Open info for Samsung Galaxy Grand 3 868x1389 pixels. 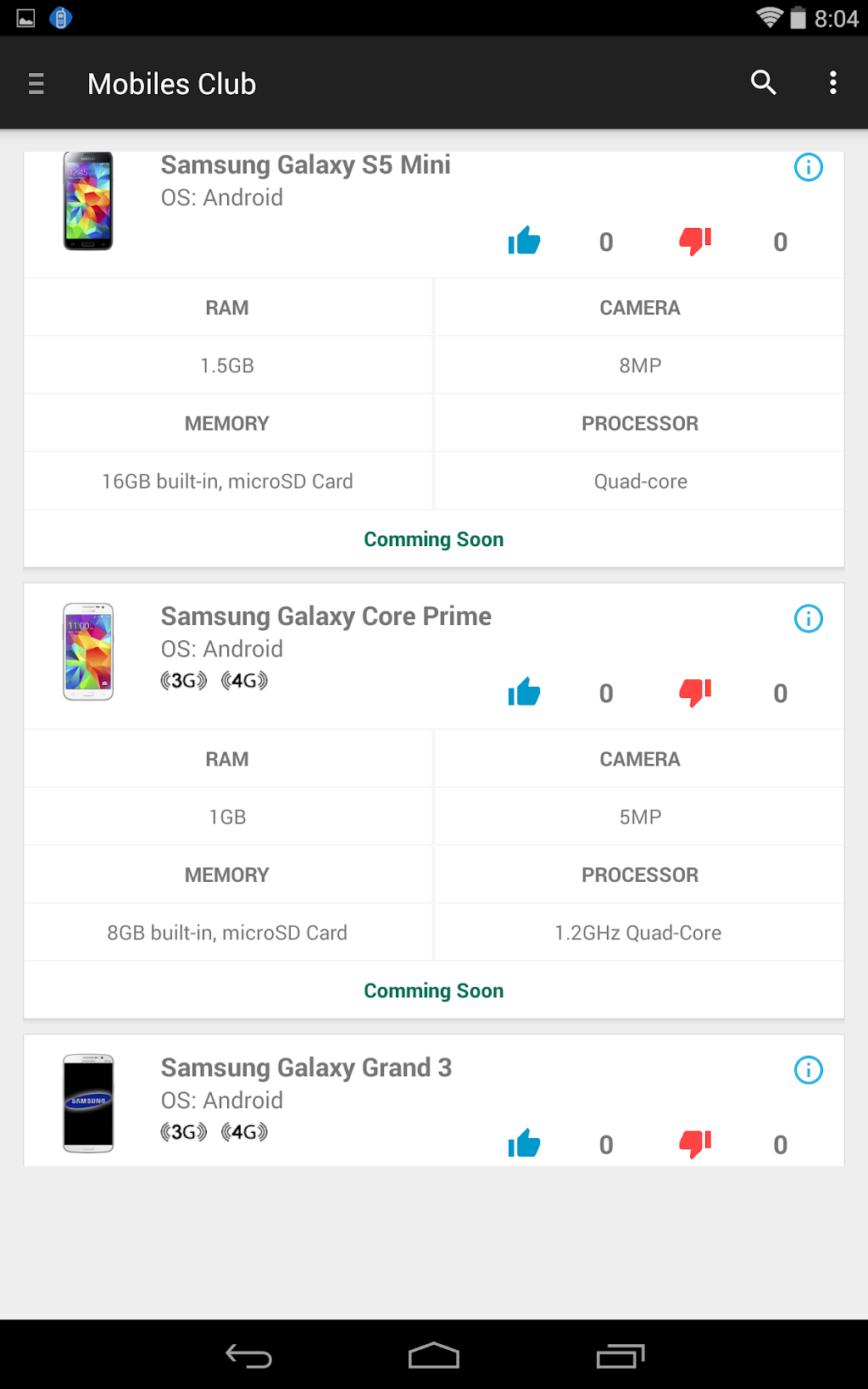(808, 1069)
